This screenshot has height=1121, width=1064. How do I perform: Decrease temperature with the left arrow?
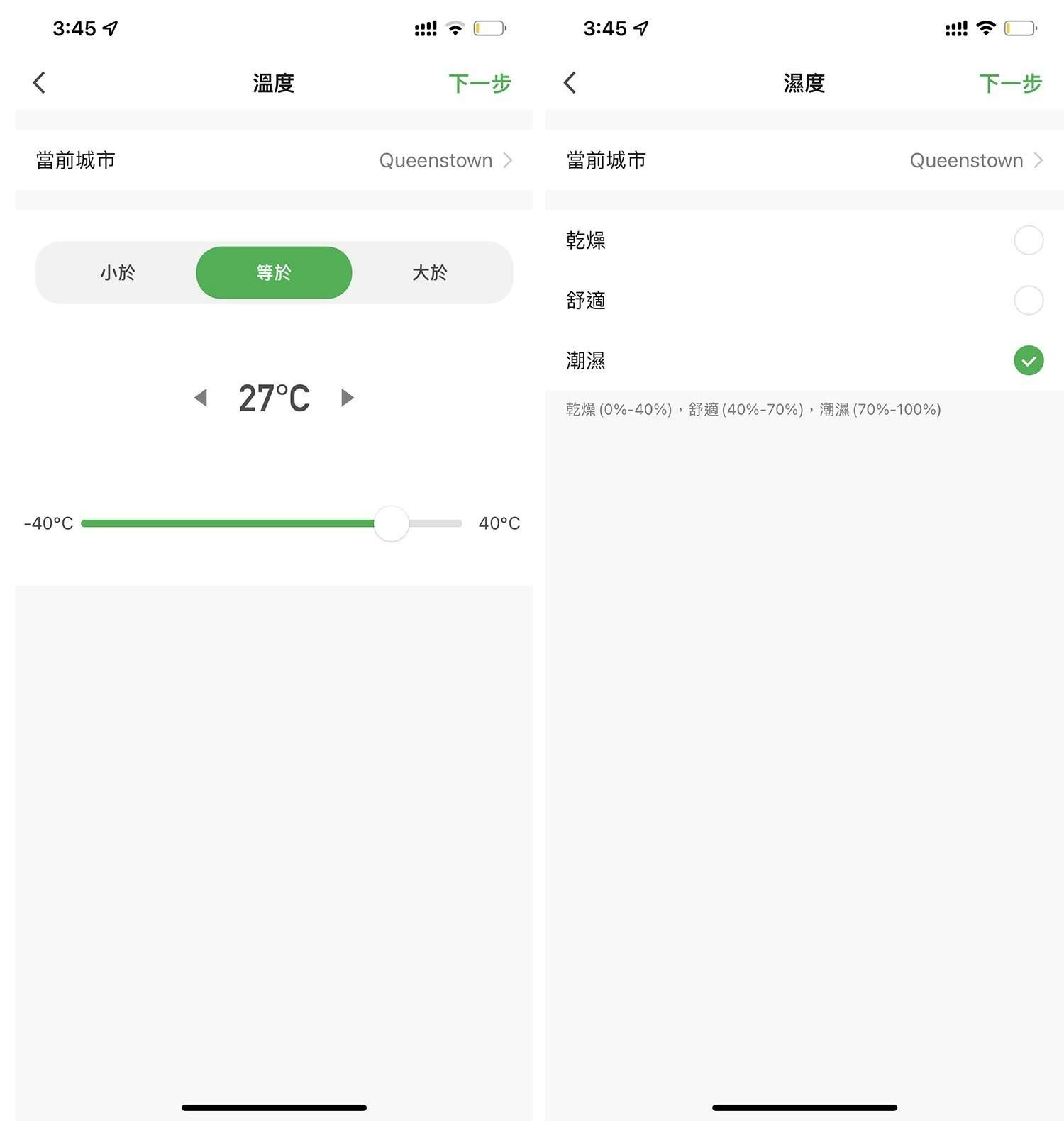[201, 398]
